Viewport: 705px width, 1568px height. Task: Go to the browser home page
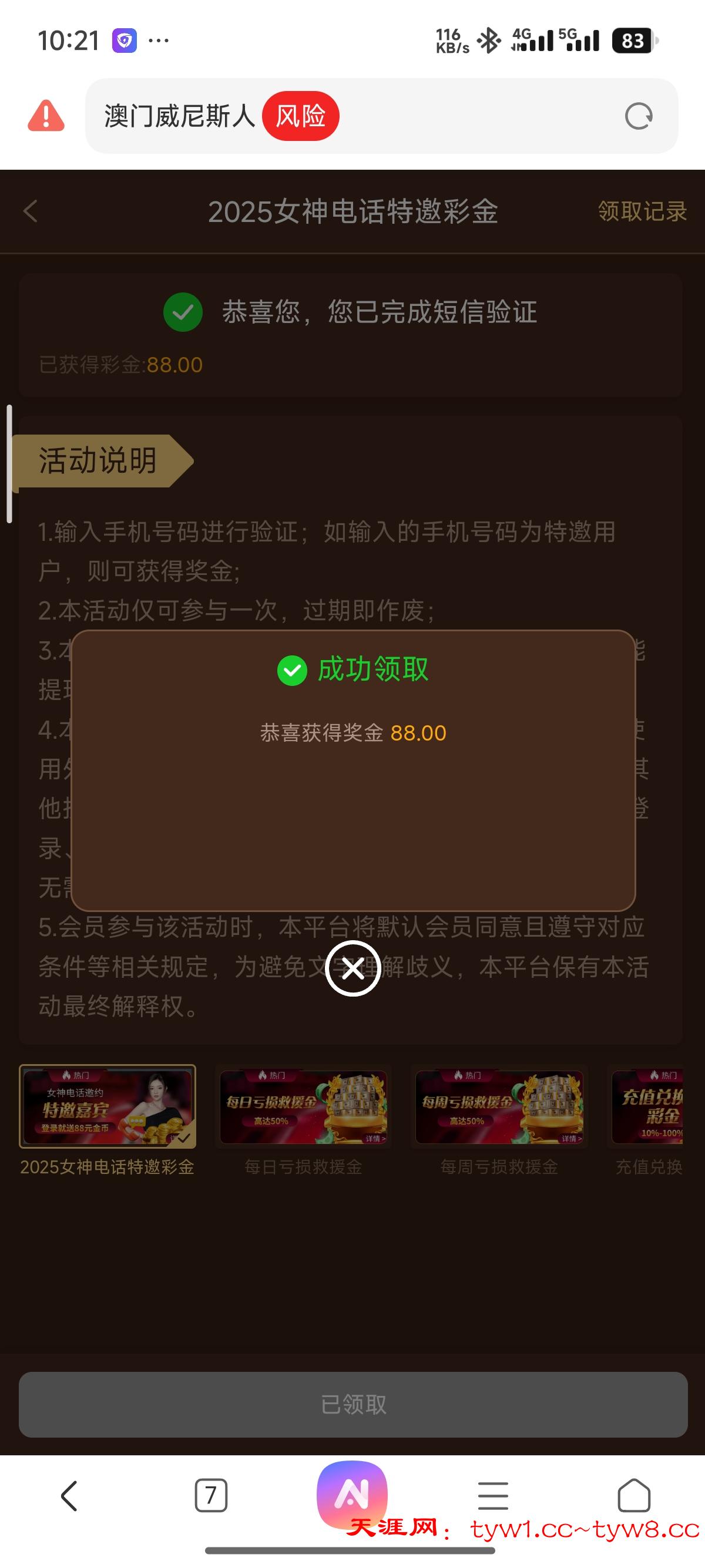[634, 1496]
